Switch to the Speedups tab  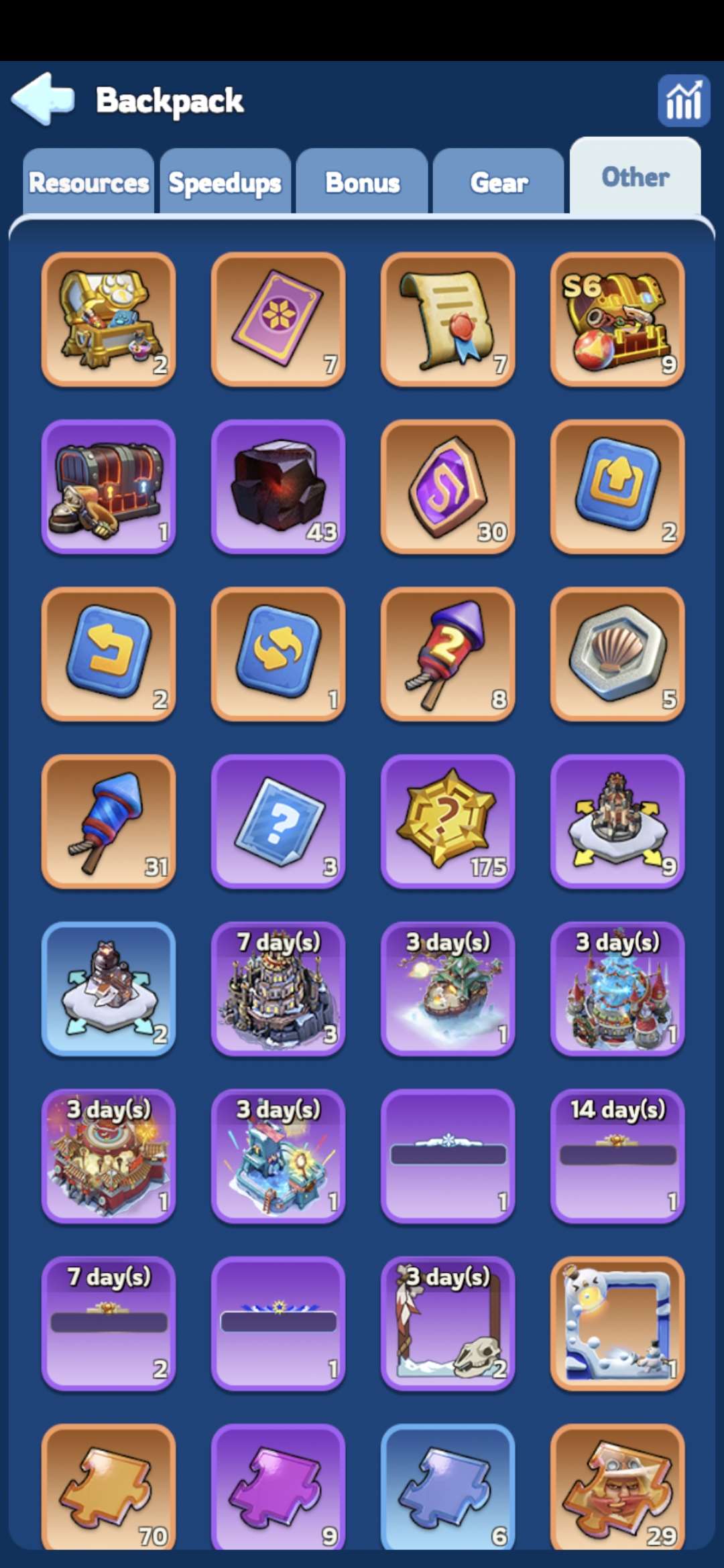click(x=225, y=182)
